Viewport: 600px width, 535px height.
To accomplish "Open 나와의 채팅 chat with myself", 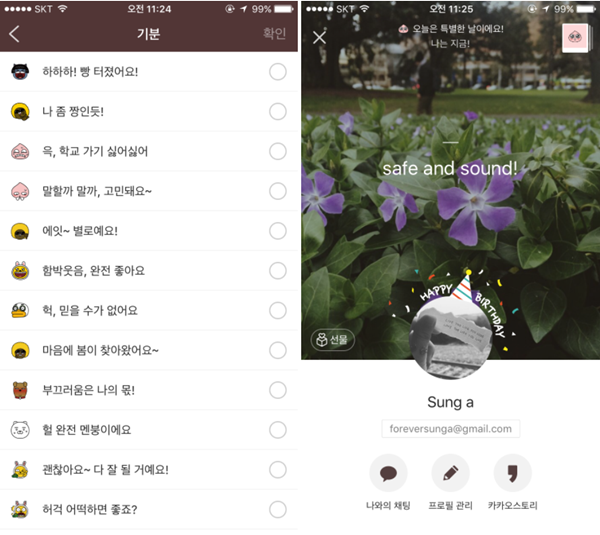I will [388, 474].
